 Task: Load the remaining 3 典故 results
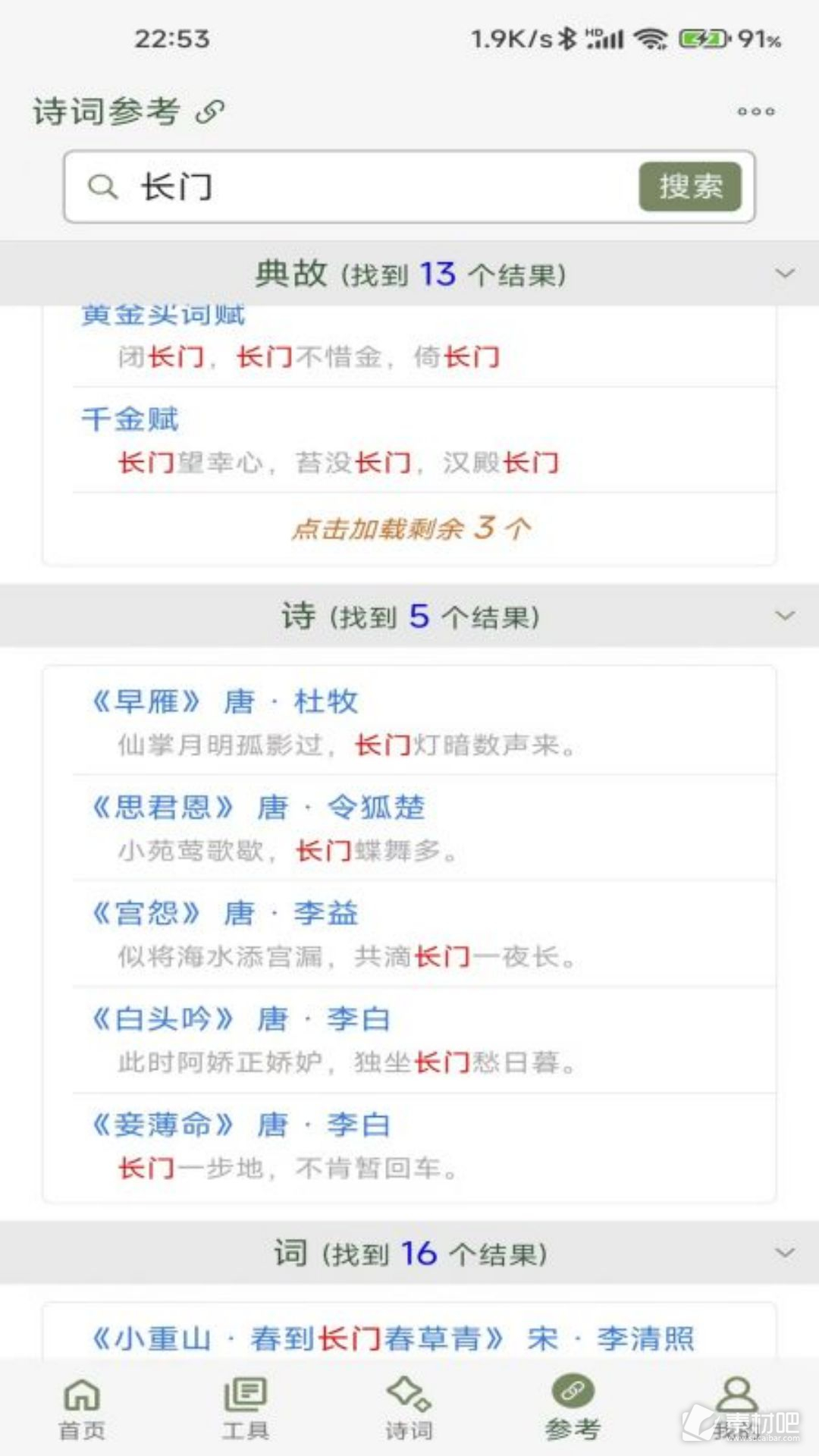click(x=412, y=528)
